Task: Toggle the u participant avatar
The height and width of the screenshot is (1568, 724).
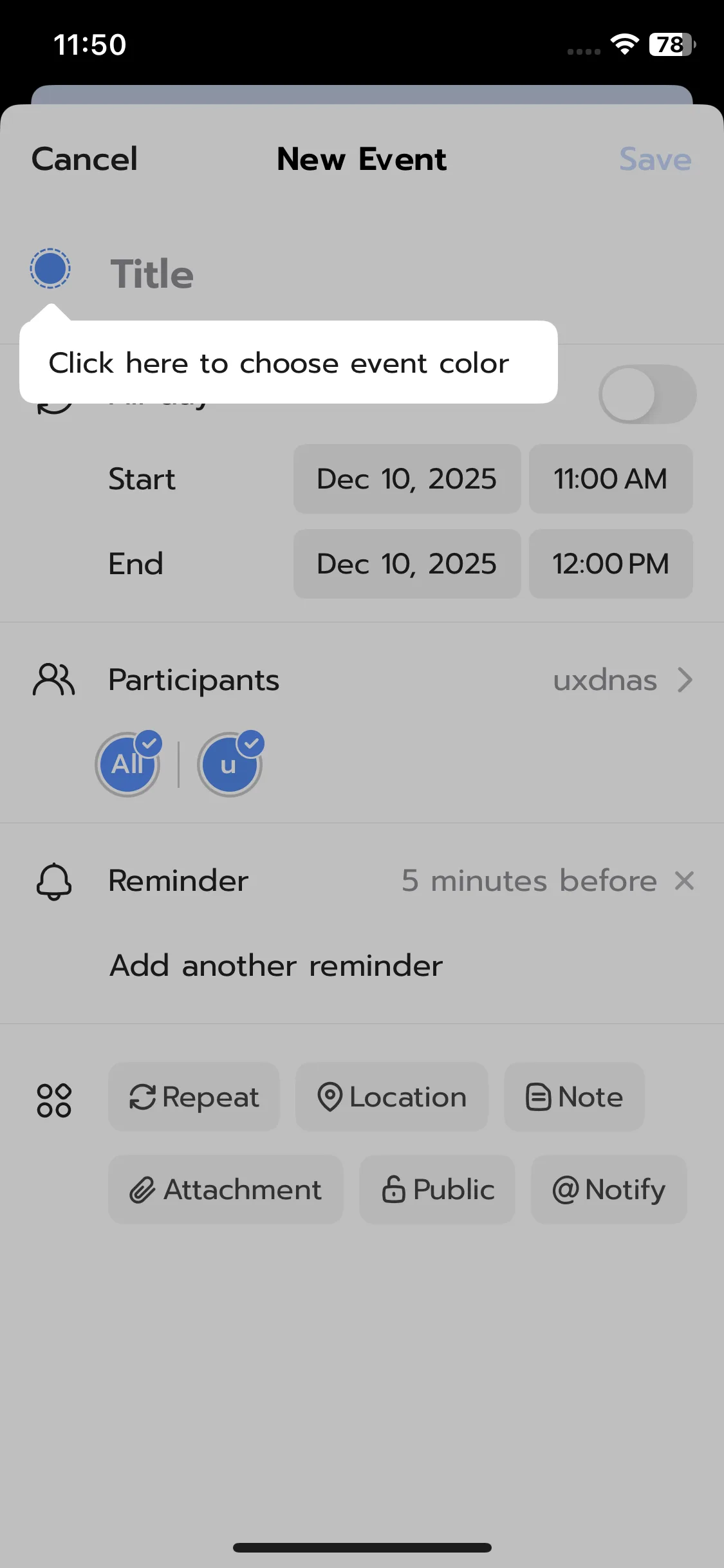Action: 229,765
